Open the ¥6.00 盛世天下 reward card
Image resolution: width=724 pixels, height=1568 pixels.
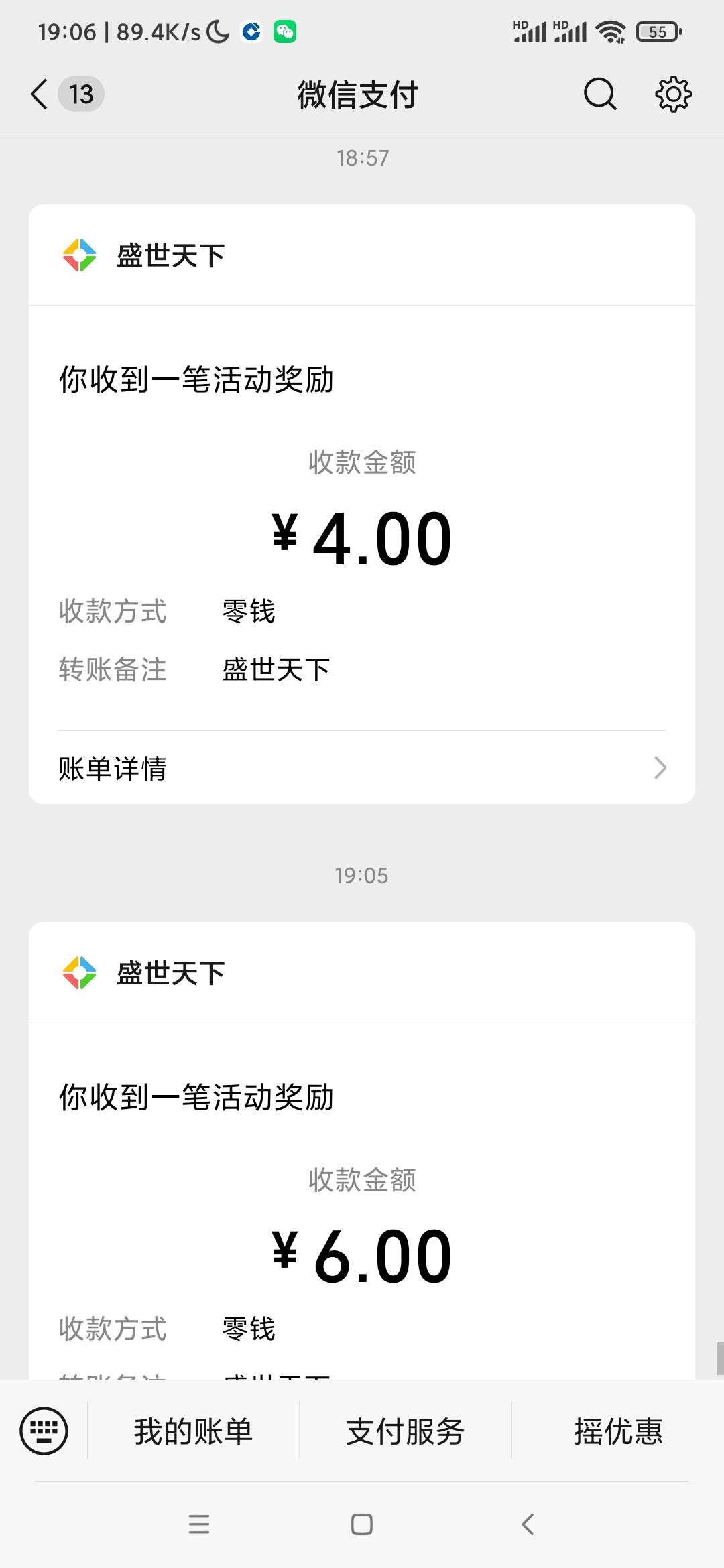(x=362, y=1153)
